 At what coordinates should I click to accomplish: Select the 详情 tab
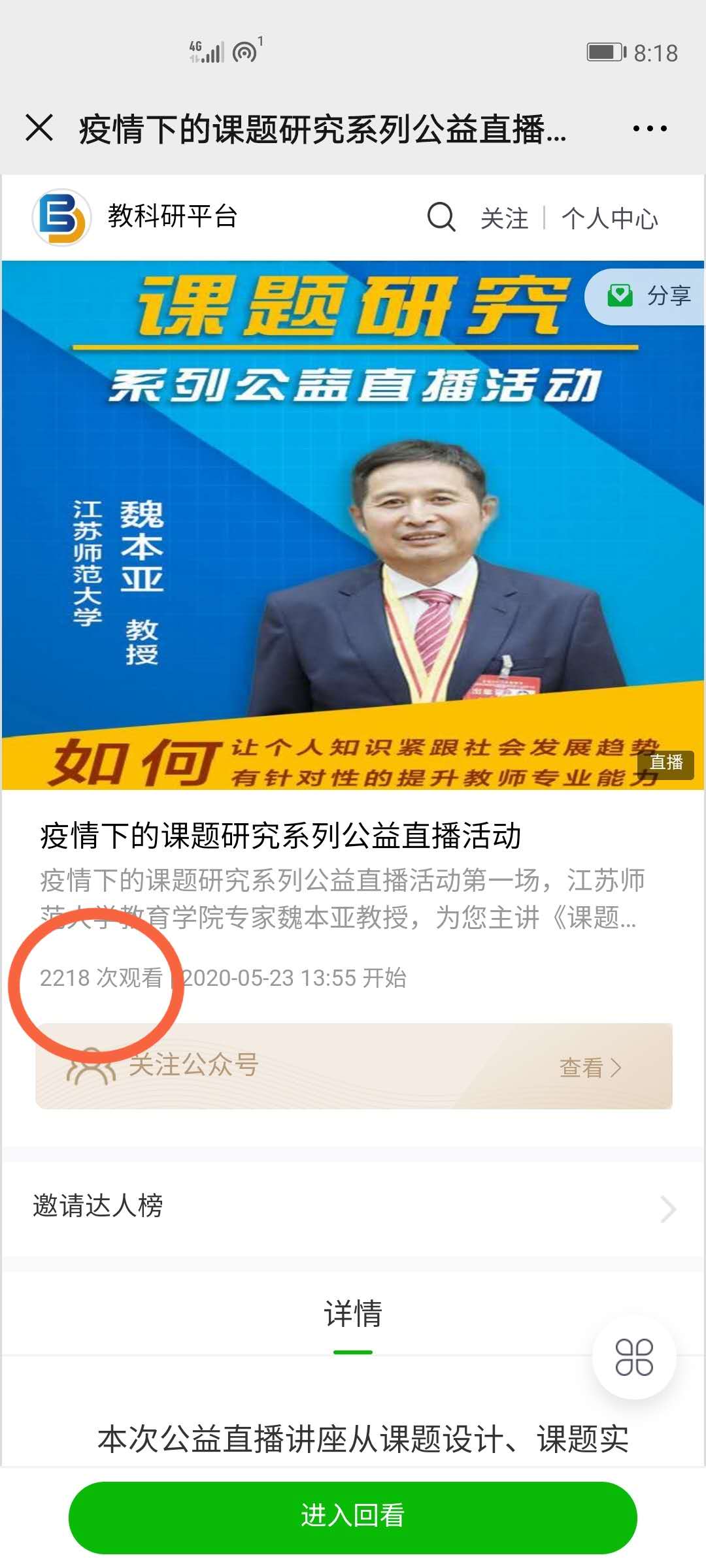click(353, 1315)
